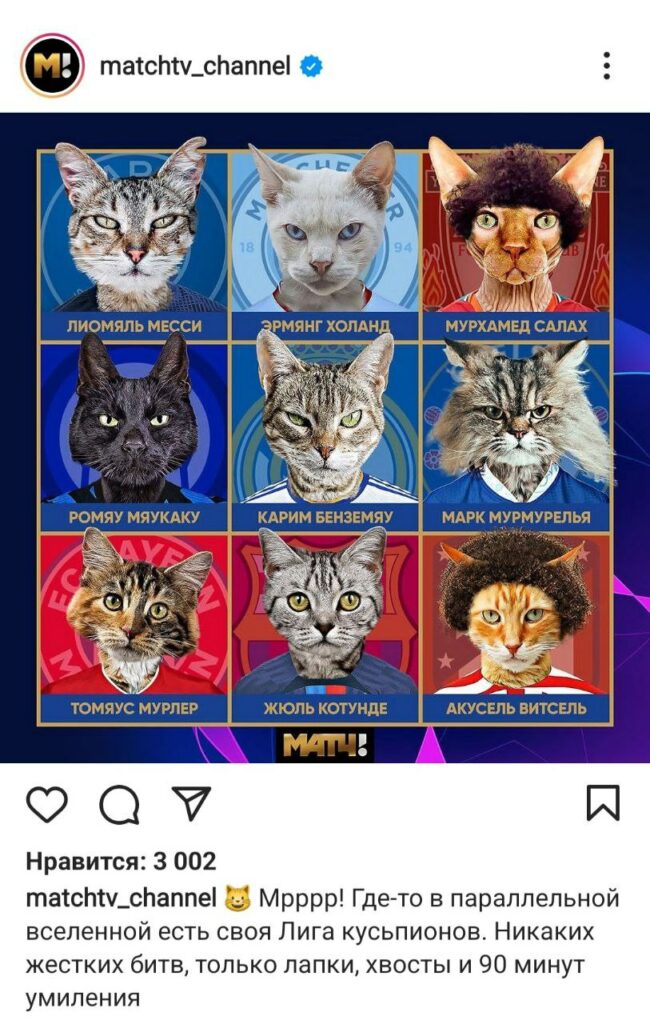The height and width of the screenshot is (1024, 650).
Task: Tap matchtv_channel username in the header
Action: (x=195, y=67)
